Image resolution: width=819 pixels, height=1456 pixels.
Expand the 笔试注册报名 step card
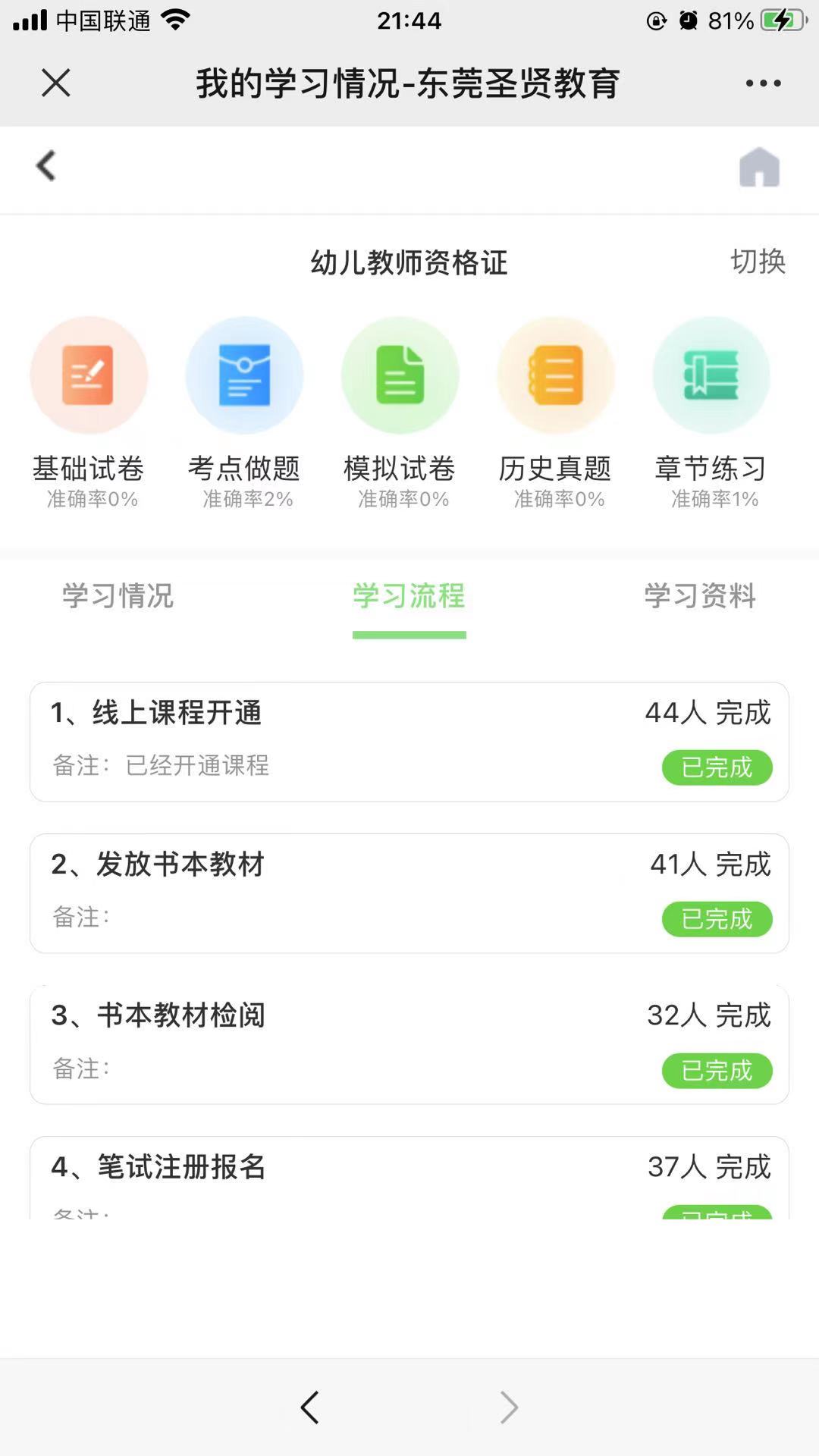(x=409, y=1168)
